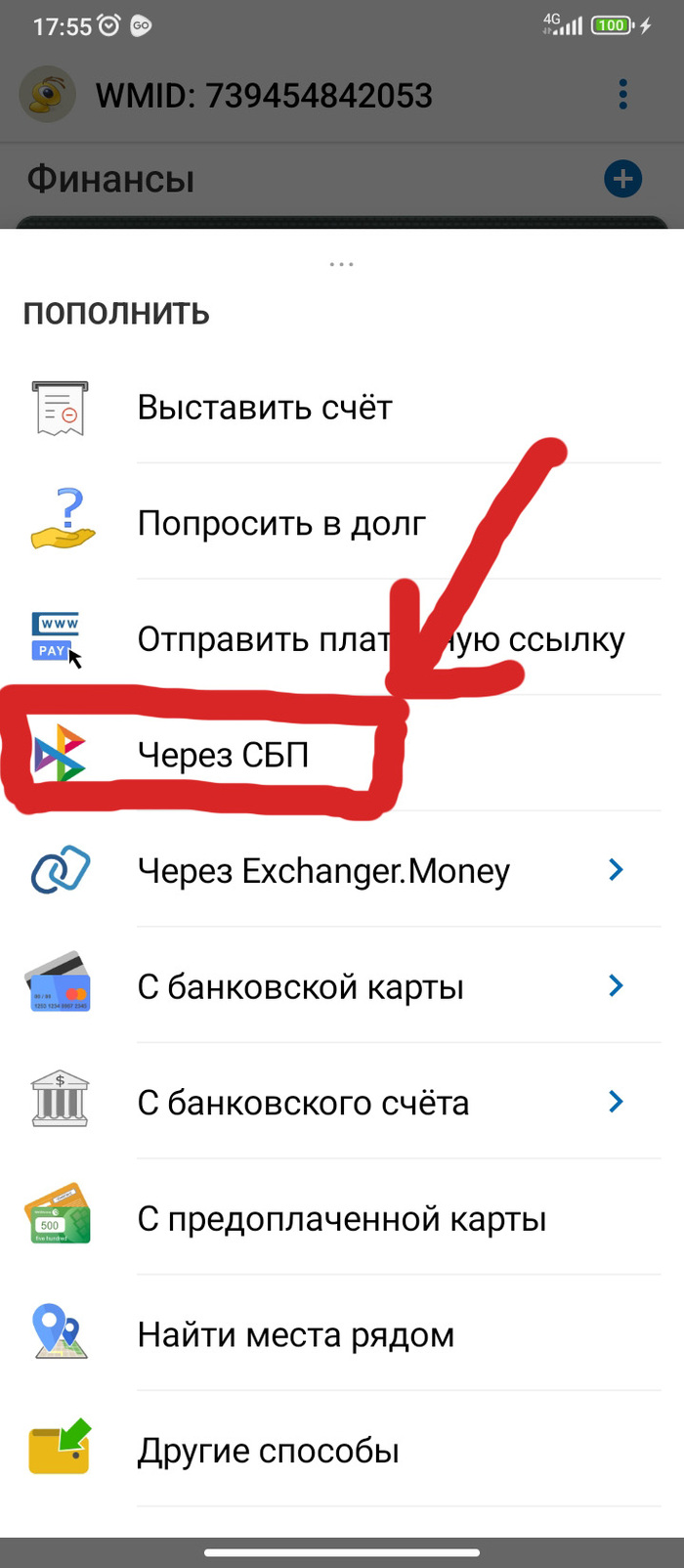Tap the plus icon next to Финансы
This screenshot has height=1568, width=684.
(x=622, y=179)
